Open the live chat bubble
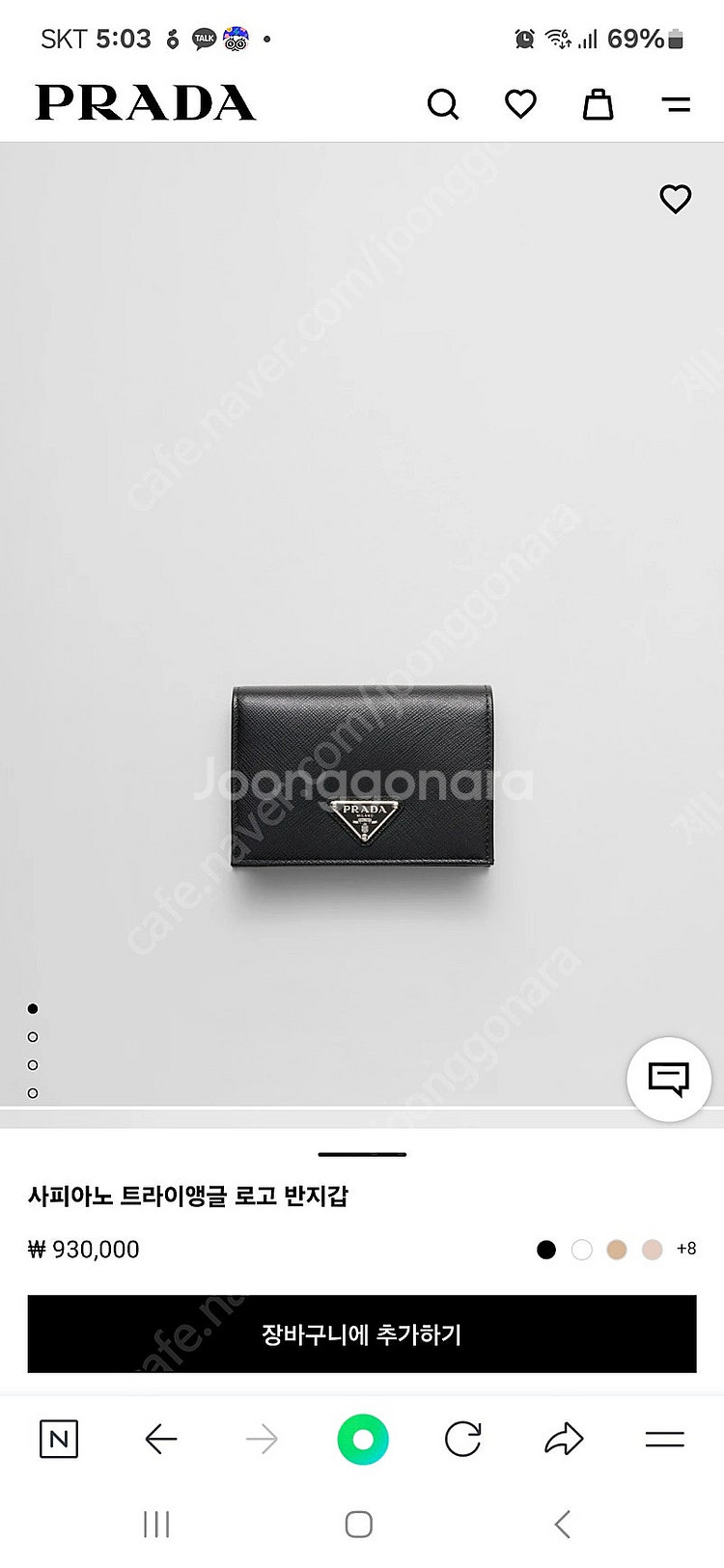Image resolution: width=724 pixels, height=1568 pixels. pos(668,1079)
